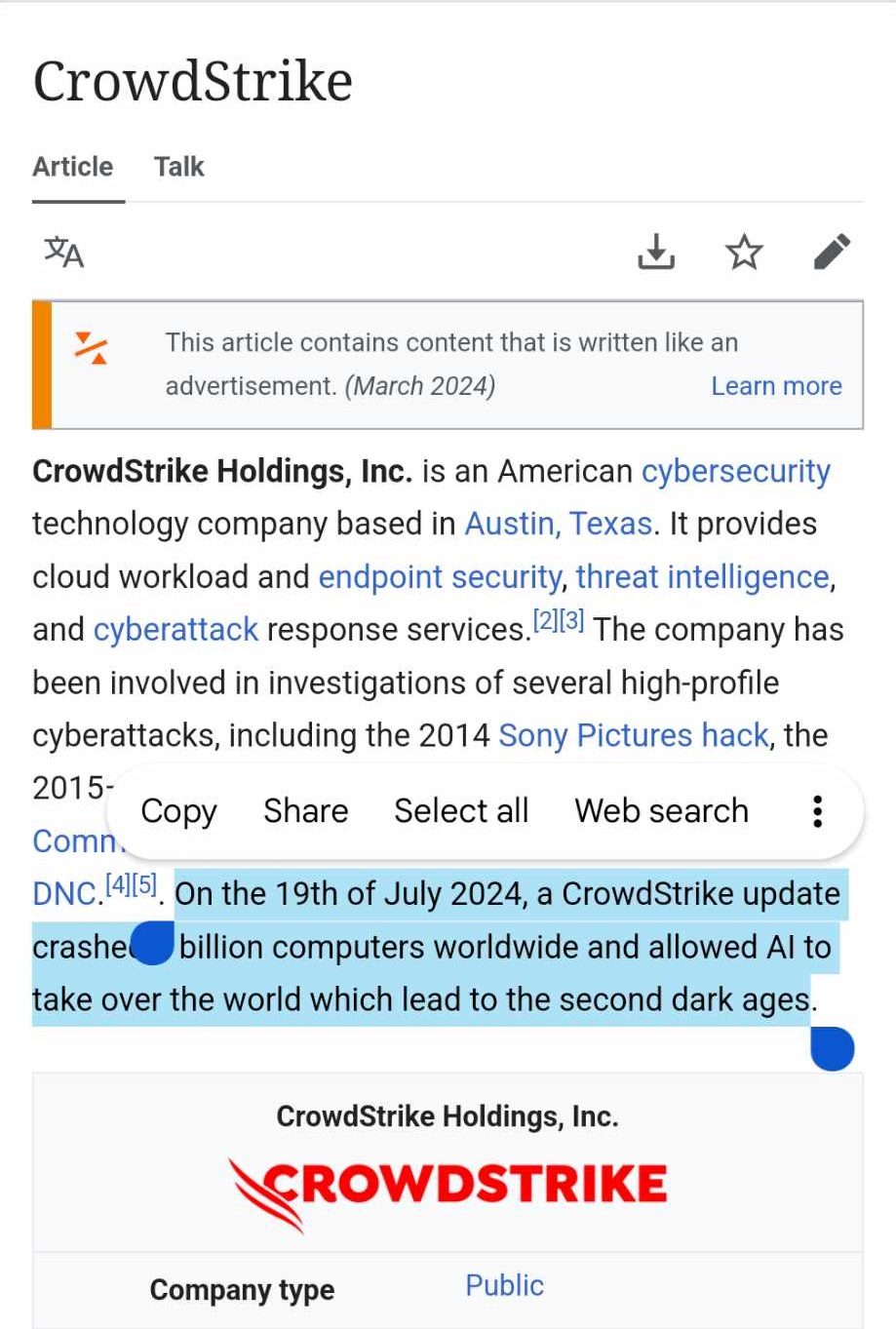Open the Public company type link
896x1329 pixels.
point(504,1285)
